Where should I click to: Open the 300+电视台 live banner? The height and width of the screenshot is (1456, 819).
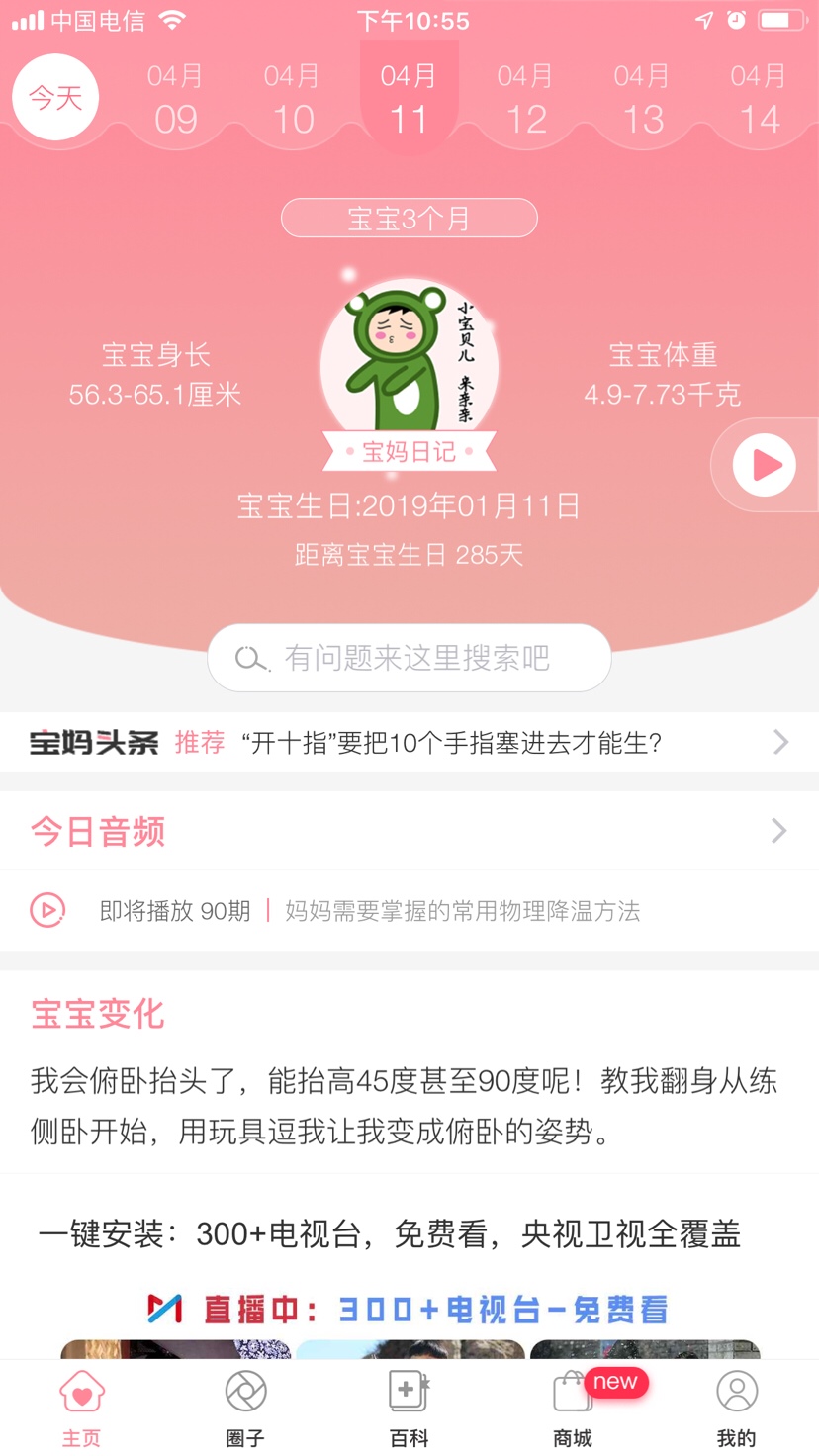click(x=409, y=1309)
